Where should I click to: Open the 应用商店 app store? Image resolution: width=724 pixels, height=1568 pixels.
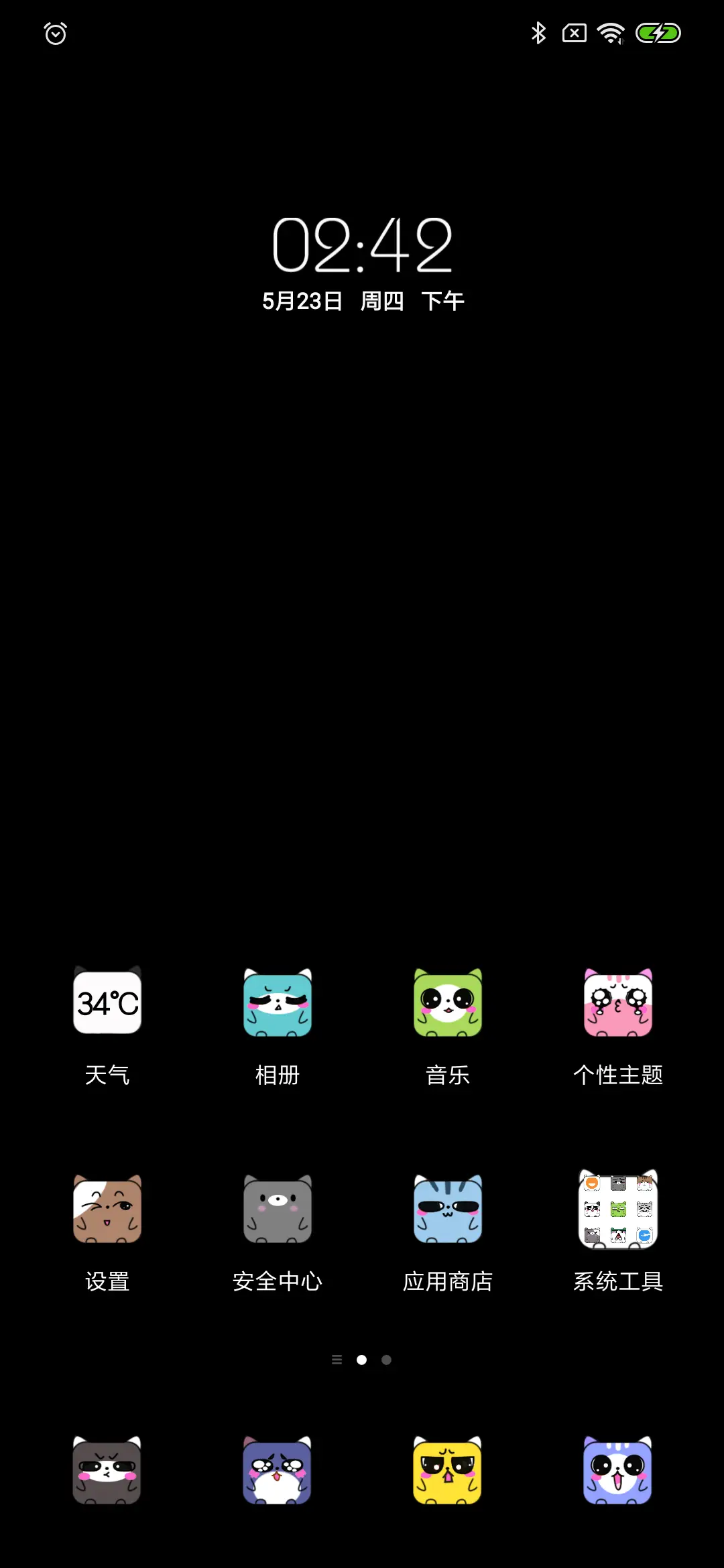tap(448, 1210)
